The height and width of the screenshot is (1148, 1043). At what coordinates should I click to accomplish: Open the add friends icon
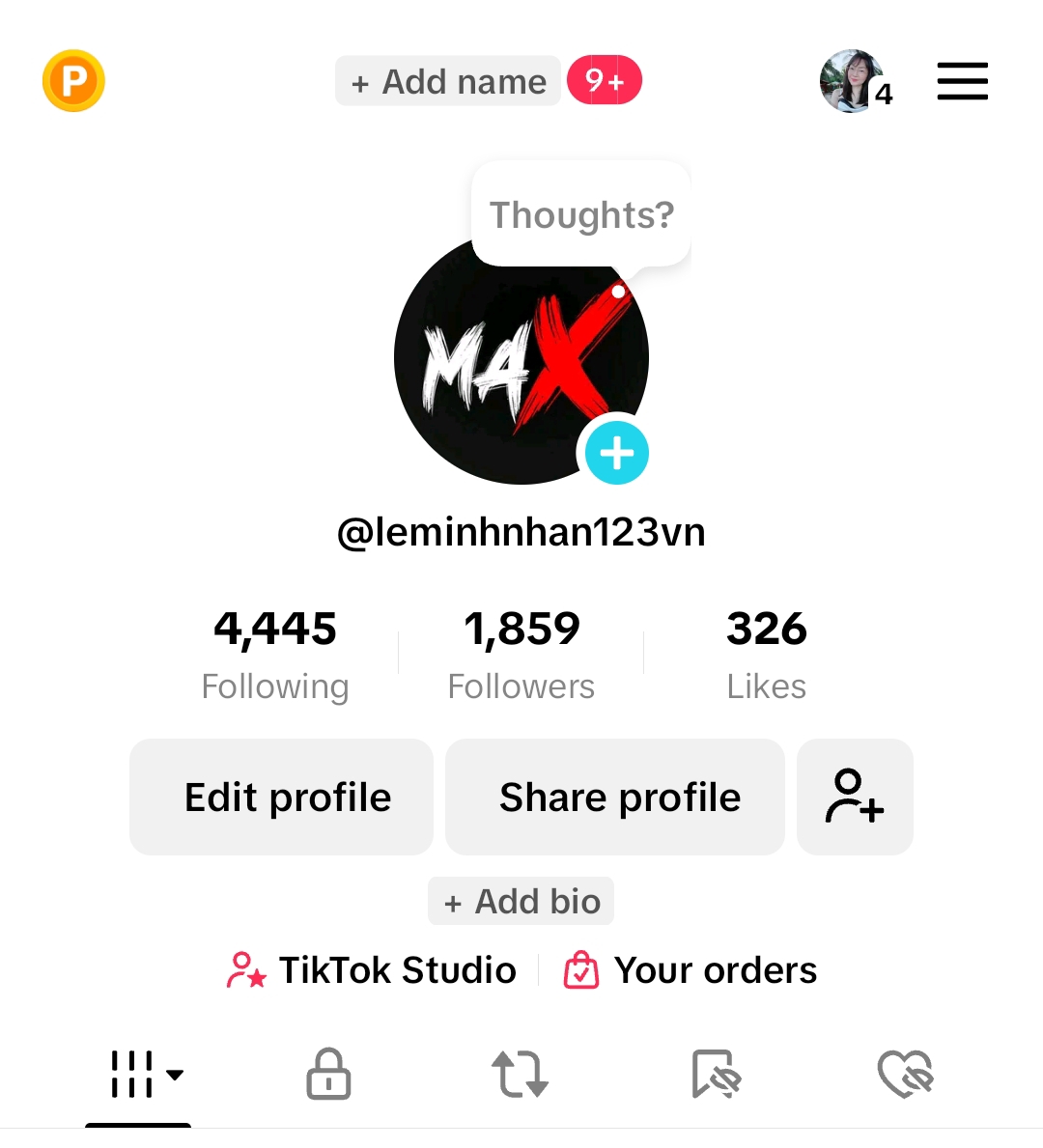855,798
